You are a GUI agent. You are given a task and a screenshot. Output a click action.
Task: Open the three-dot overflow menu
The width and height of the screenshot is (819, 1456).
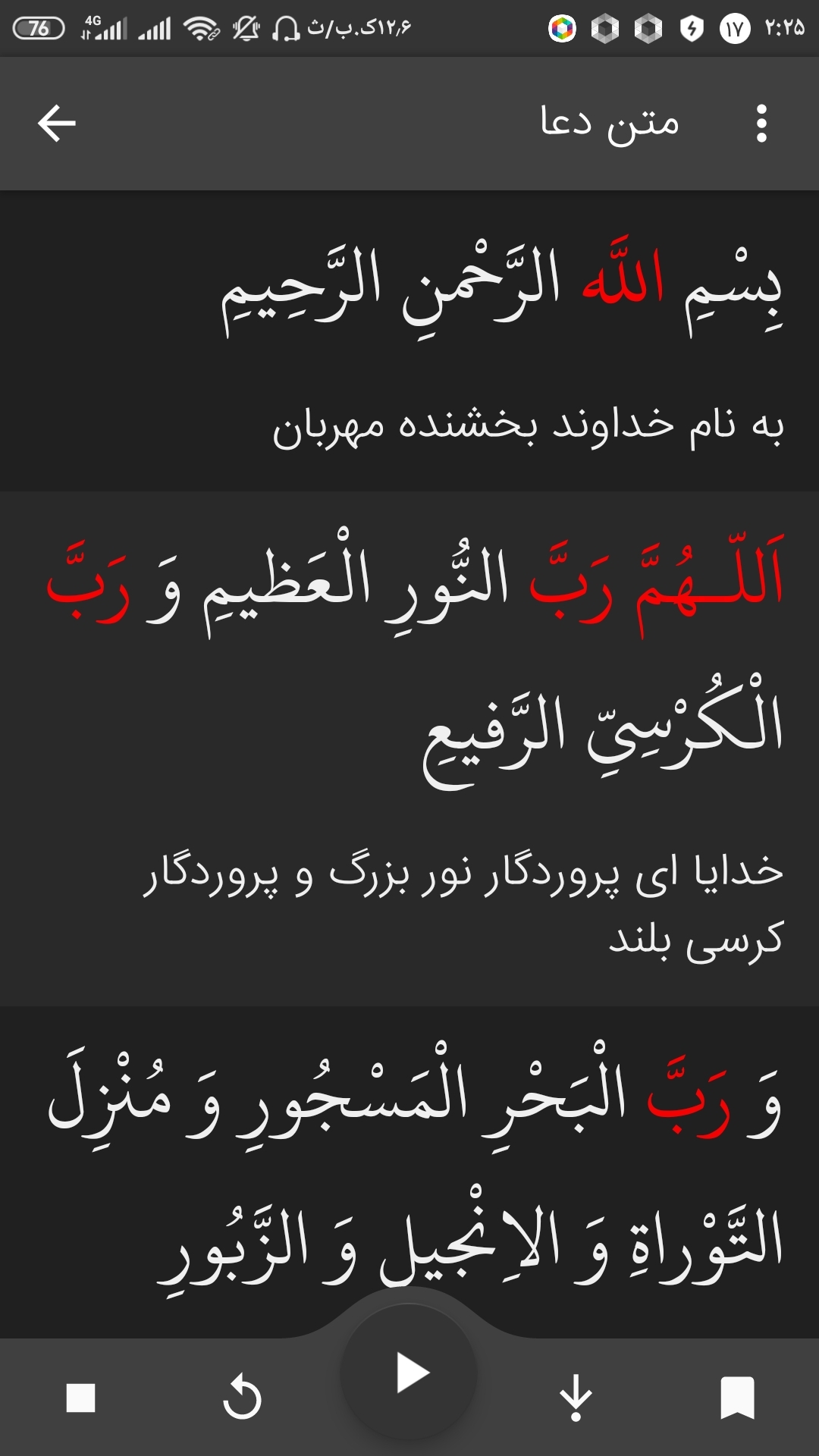point(761,124)
